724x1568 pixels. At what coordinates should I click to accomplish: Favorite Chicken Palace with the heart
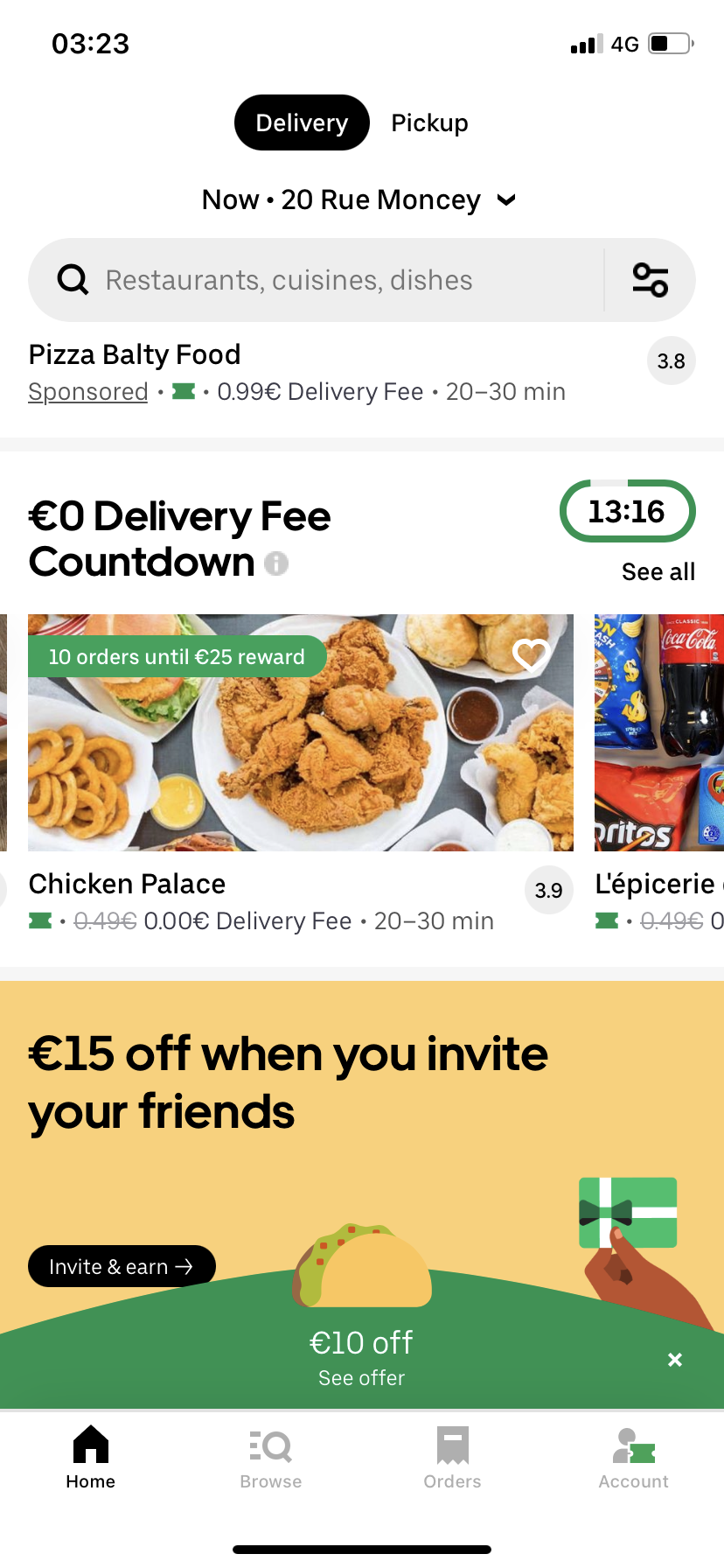(530, 654)
